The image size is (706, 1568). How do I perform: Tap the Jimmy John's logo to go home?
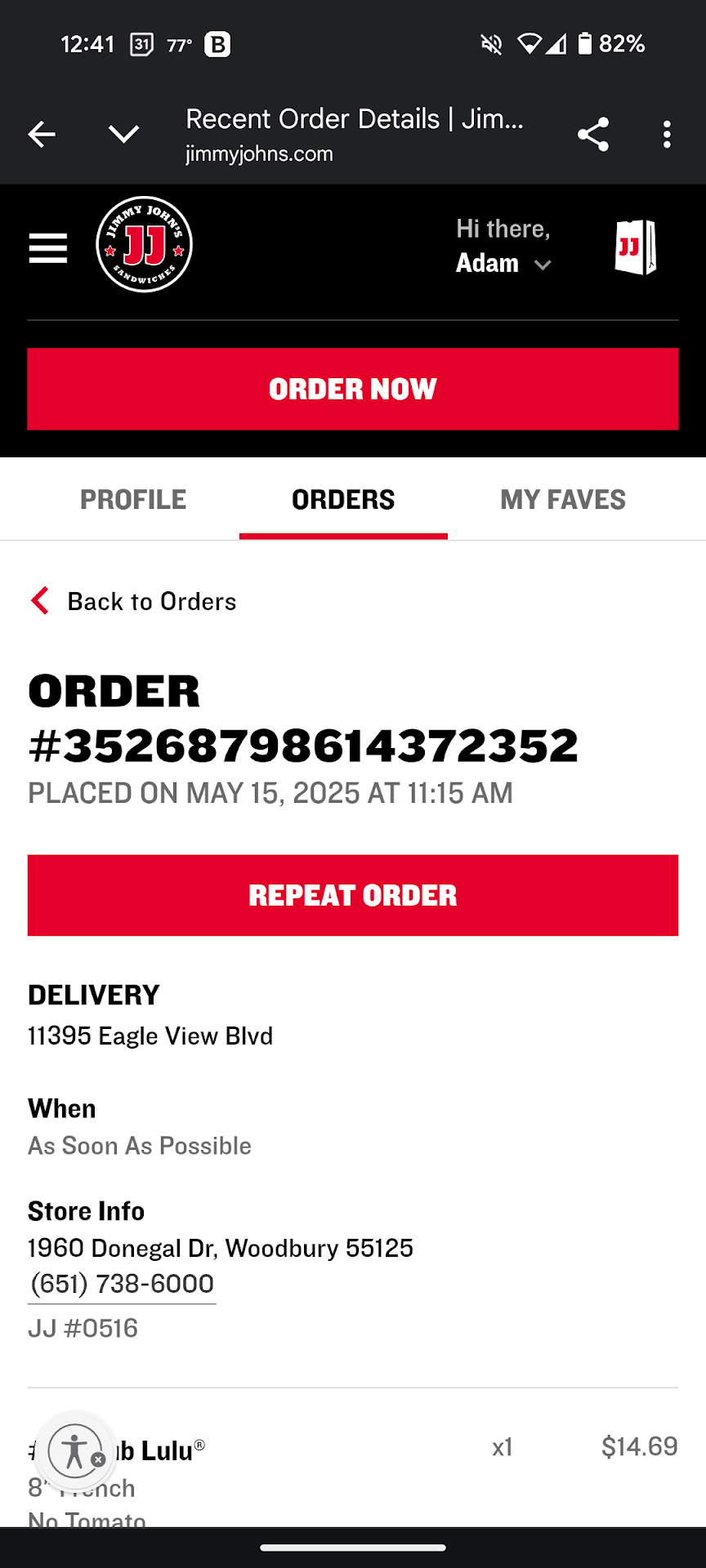click(145, 244)
